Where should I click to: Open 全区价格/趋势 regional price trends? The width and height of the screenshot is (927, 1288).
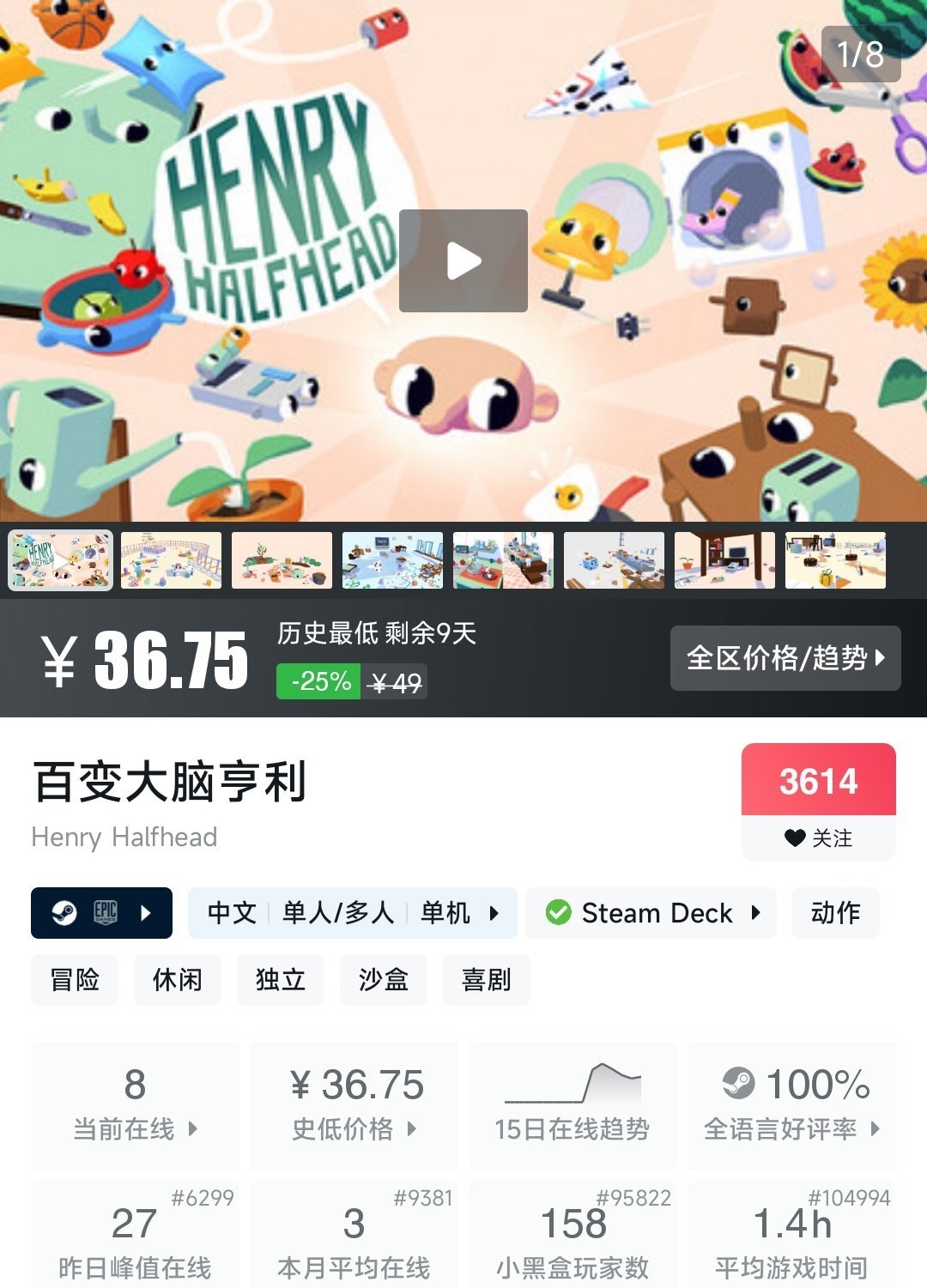click(785, 658)
